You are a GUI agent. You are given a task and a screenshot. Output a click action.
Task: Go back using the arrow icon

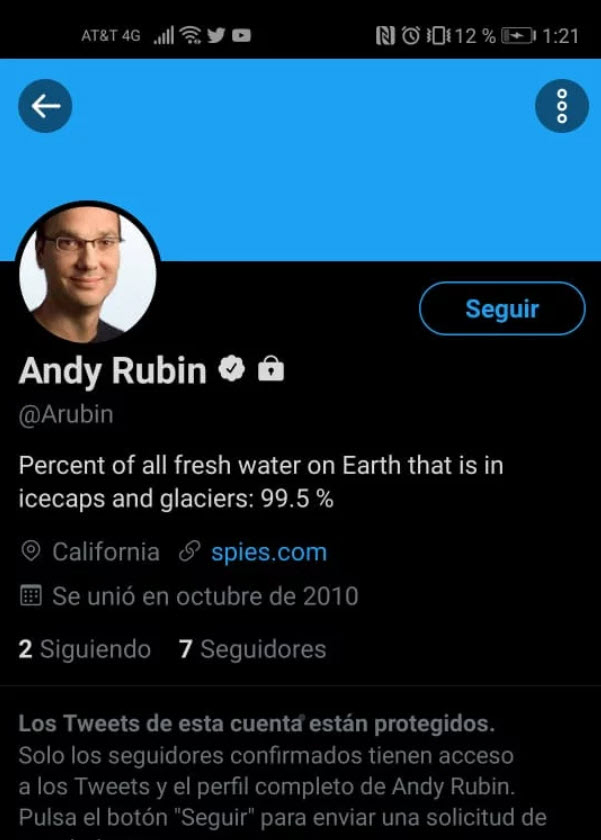[x=45, y=106]
